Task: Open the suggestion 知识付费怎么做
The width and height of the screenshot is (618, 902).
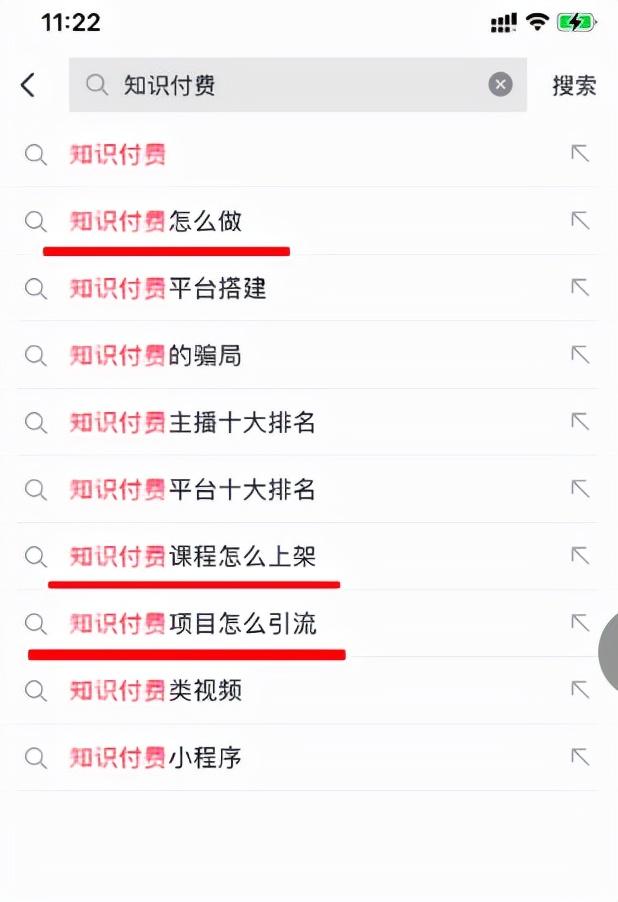Action: [x=156, y=221]
